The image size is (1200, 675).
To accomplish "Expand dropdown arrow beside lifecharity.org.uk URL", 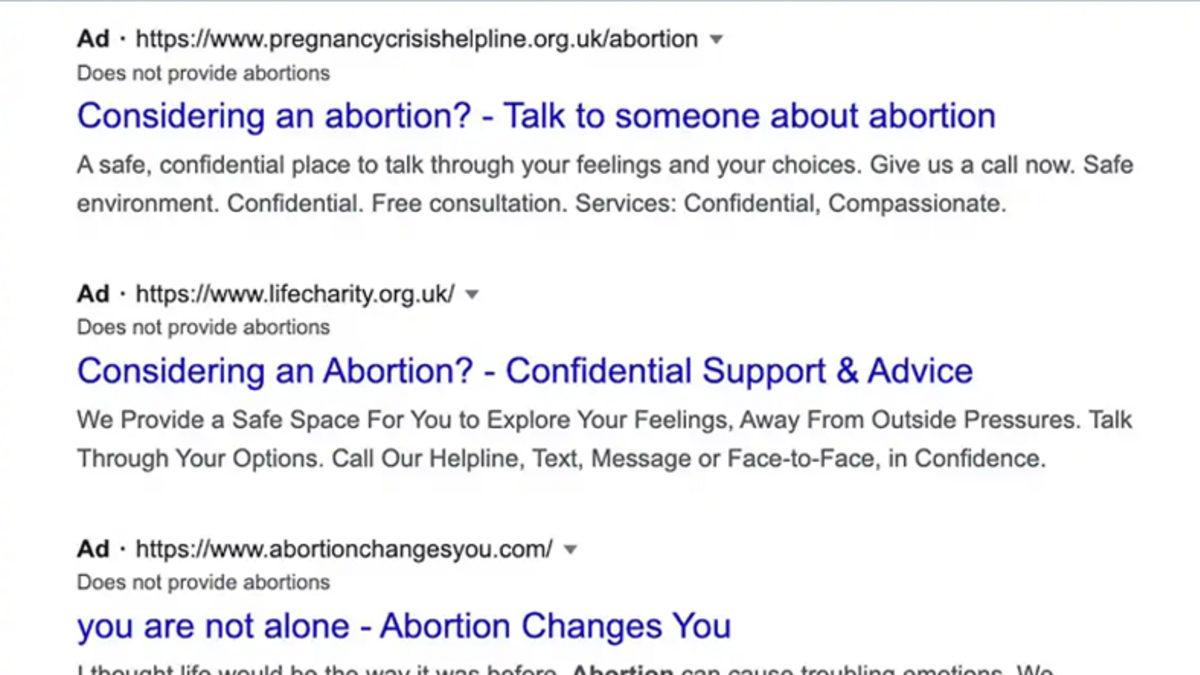I will (473, 295).
